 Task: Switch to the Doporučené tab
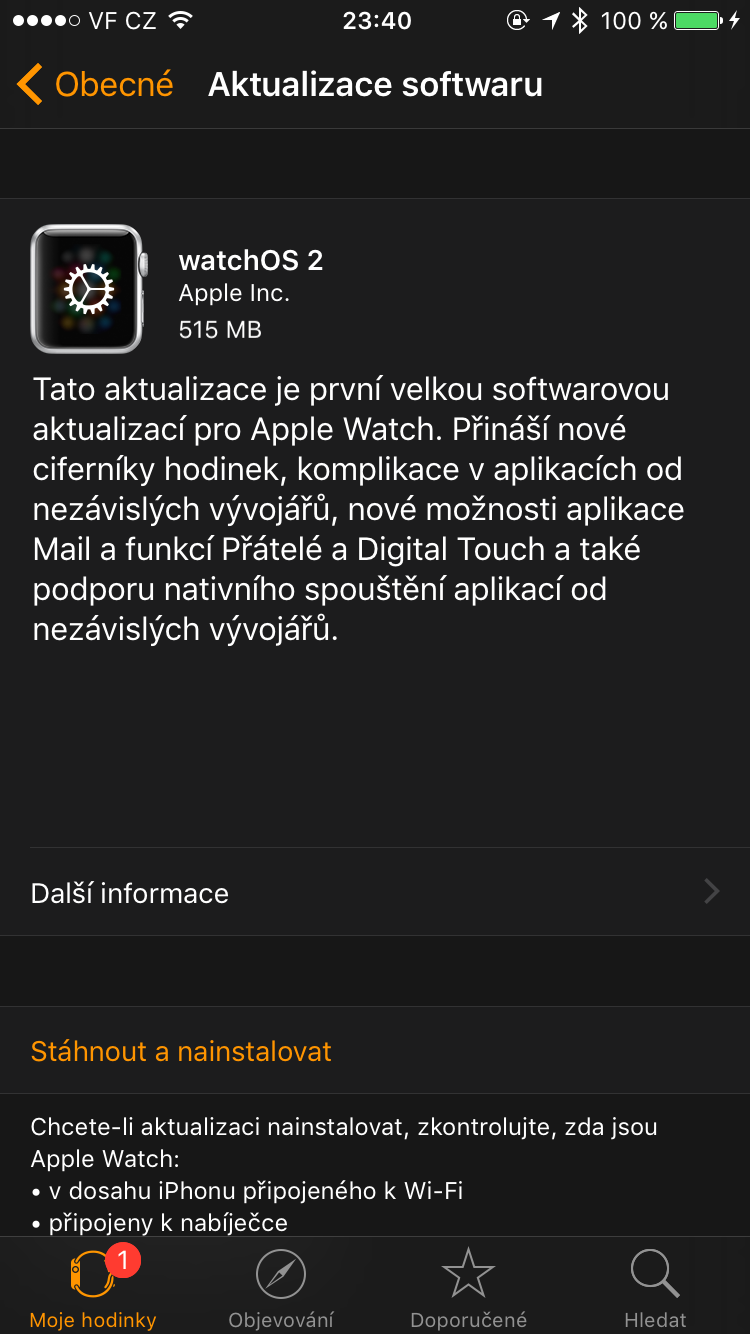(x=468, y=1288)
